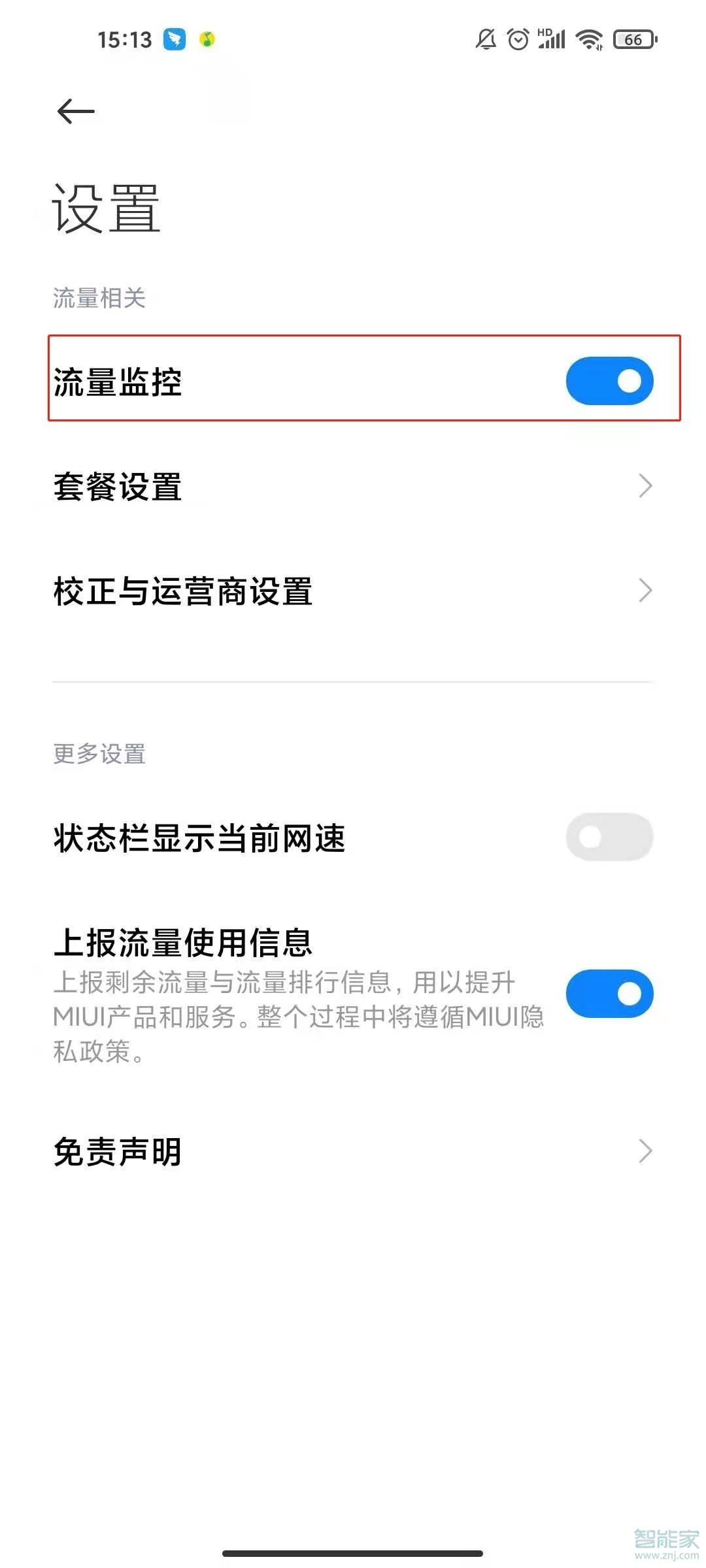Tap the alarm clock status bar icon
Viewport: 706px width, 1568px height.
click(x=517, y=39)
